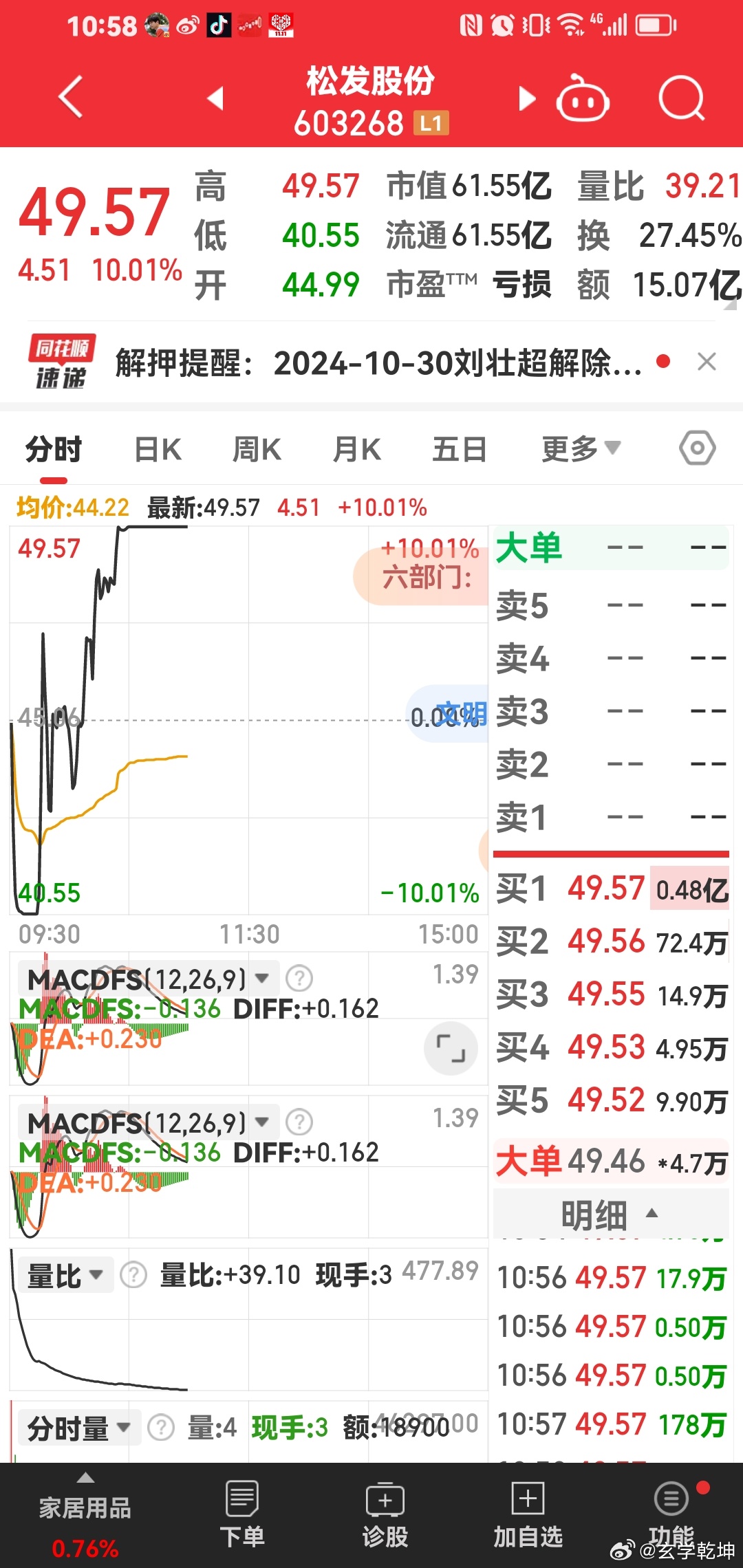Select next stock triangle arrow
This screenshot has width=743, height=1568.
pos(525,98)
